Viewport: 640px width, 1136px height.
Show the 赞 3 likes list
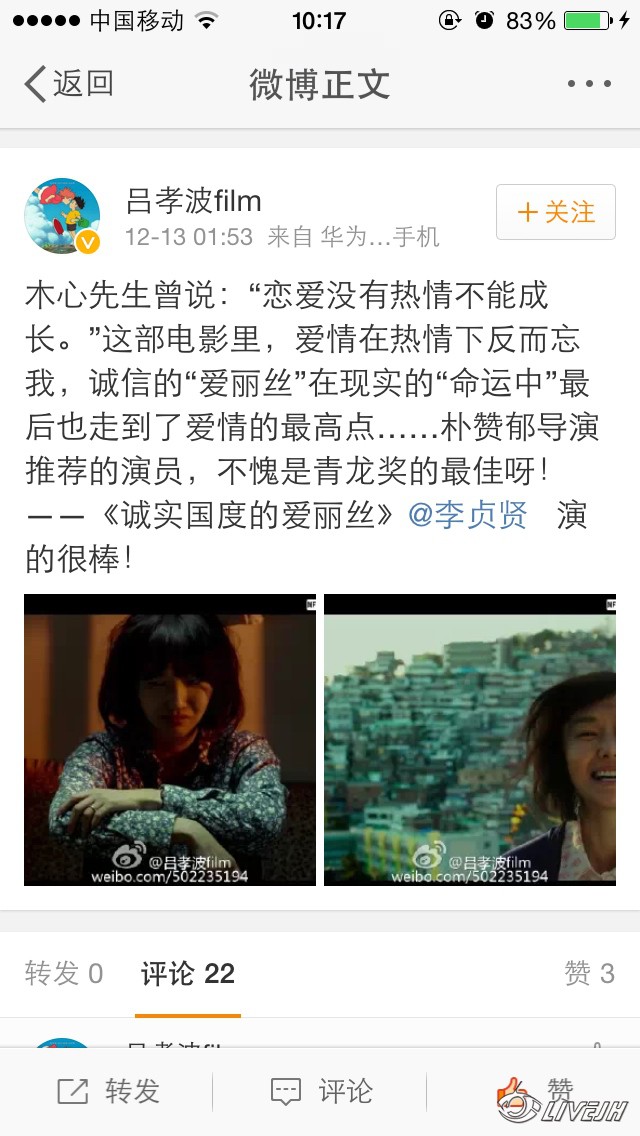[x=589, y=973]
